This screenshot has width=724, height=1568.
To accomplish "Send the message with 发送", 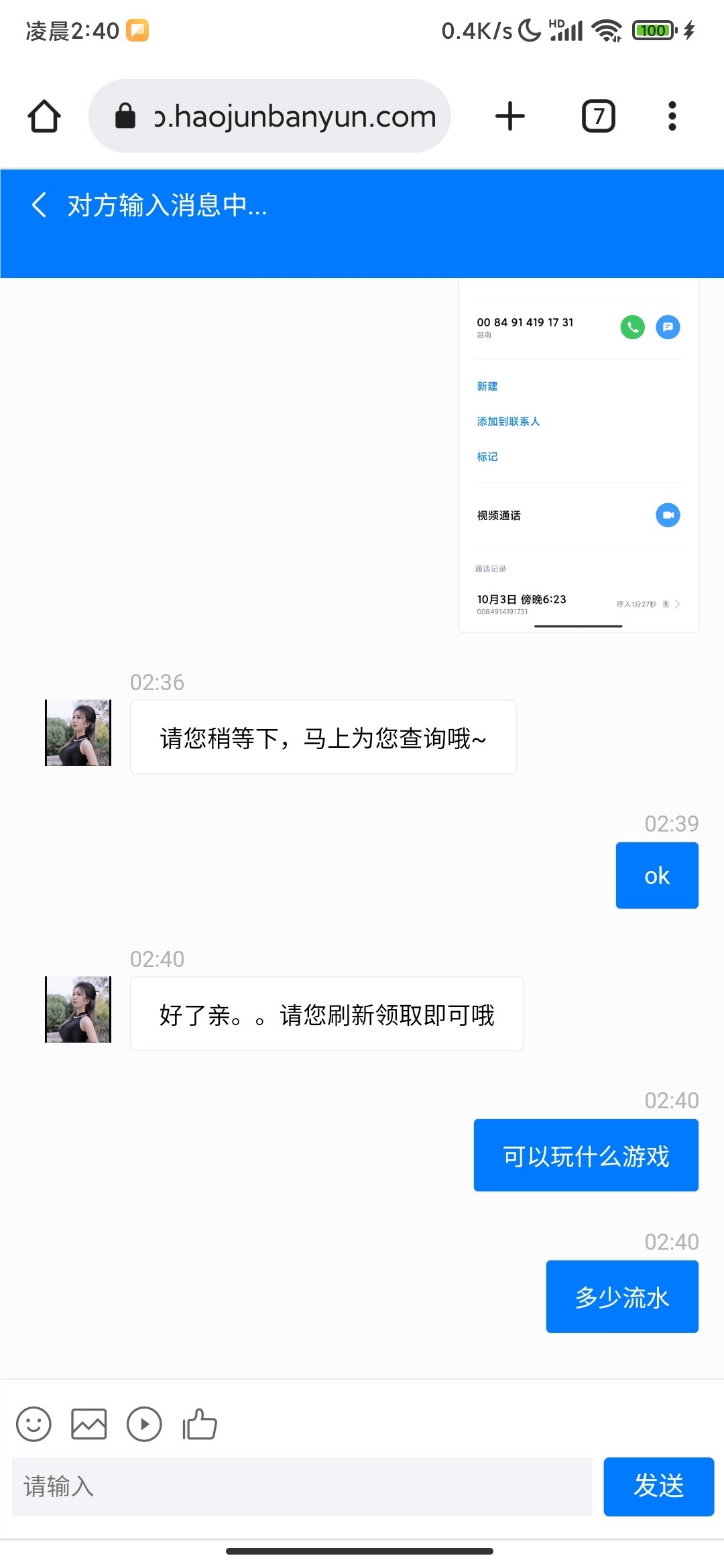I will [658, 1486].
